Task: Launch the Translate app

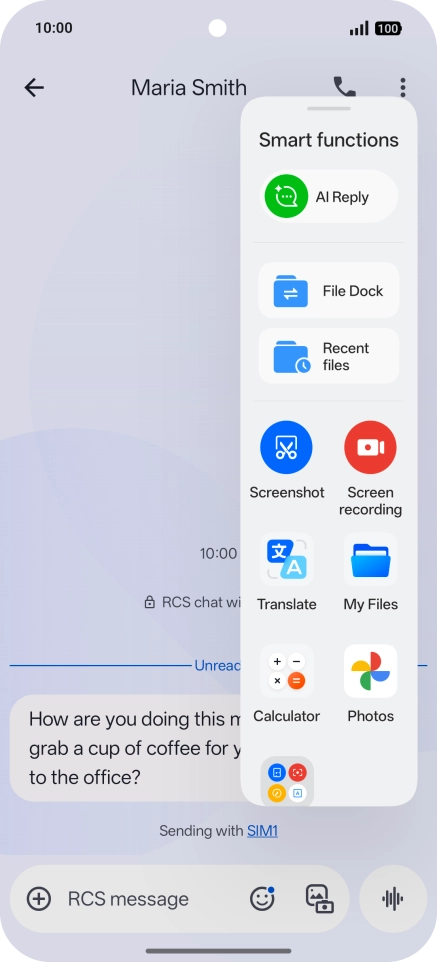Action: (x=287, y=572)
